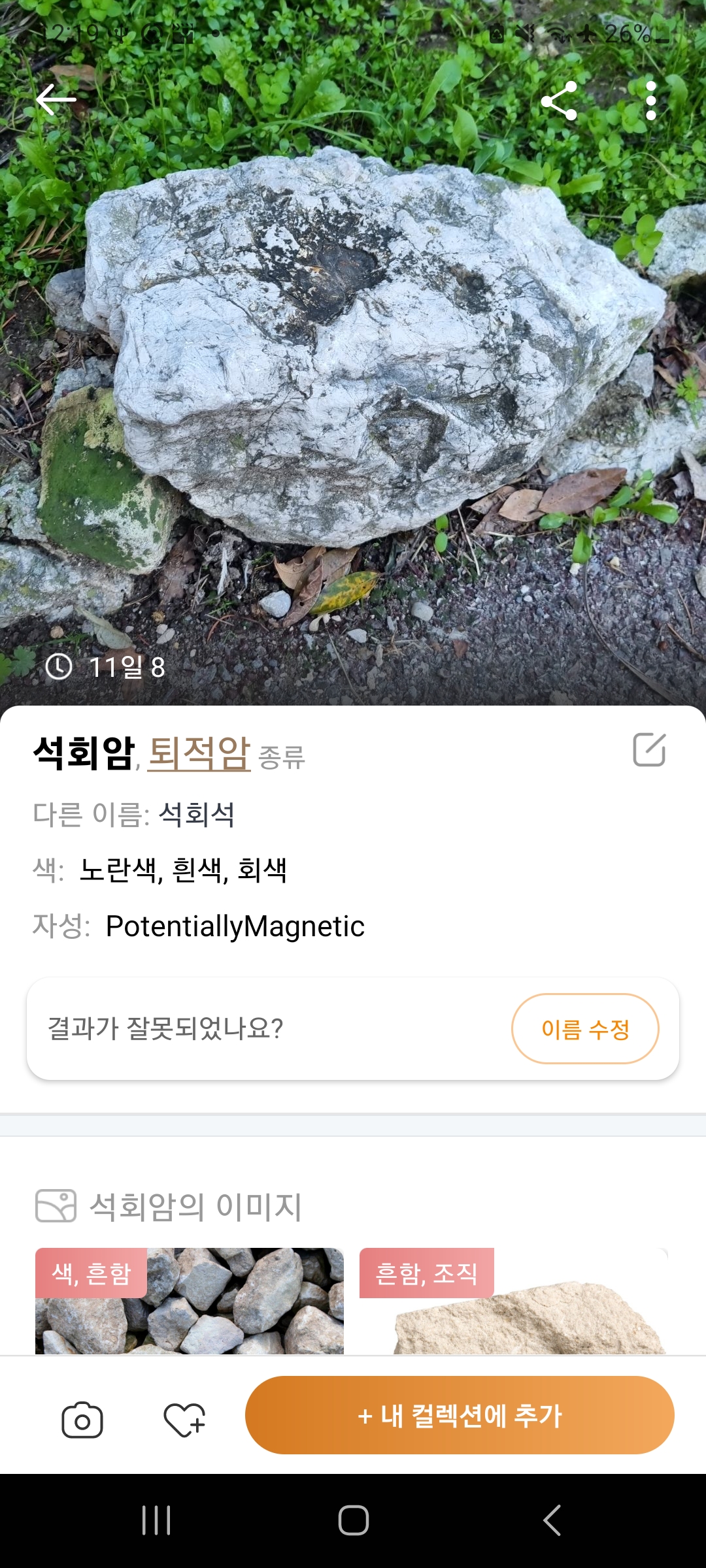Share this rock identification result

coord(559,101)
